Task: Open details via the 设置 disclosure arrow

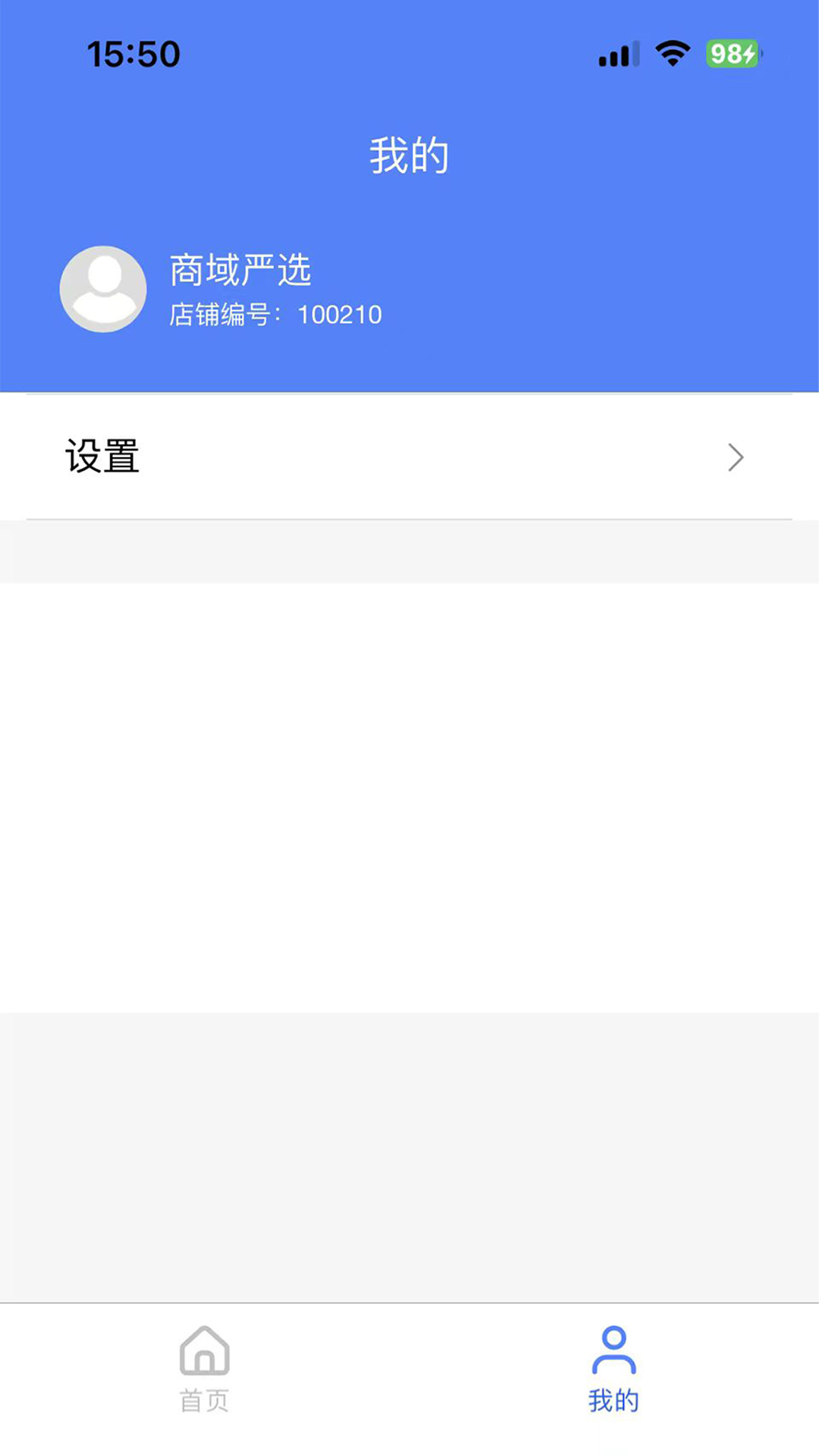Action: [734, 457]
